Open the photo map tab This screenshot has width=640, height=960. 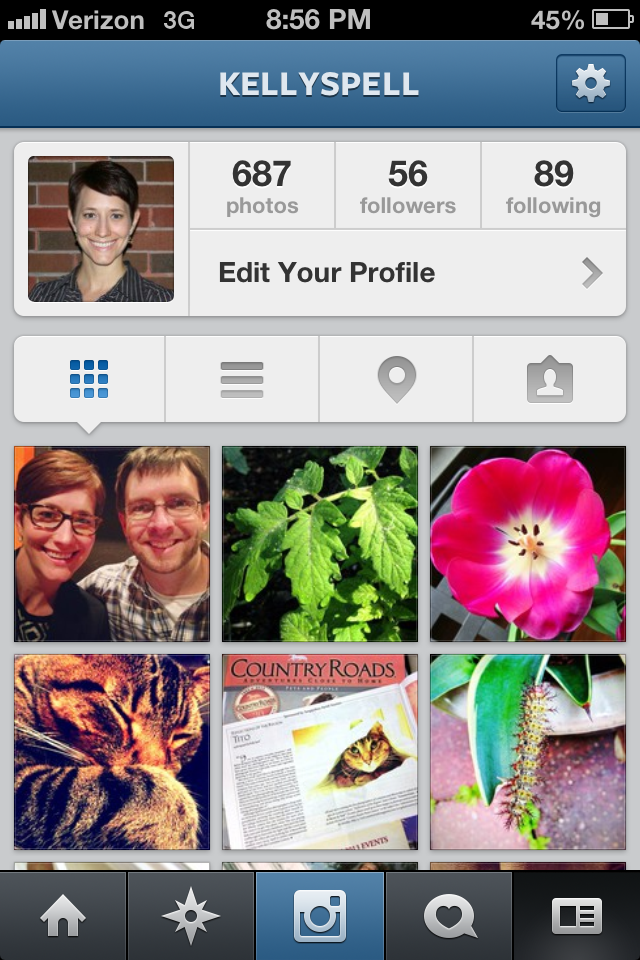click(396, 379)
